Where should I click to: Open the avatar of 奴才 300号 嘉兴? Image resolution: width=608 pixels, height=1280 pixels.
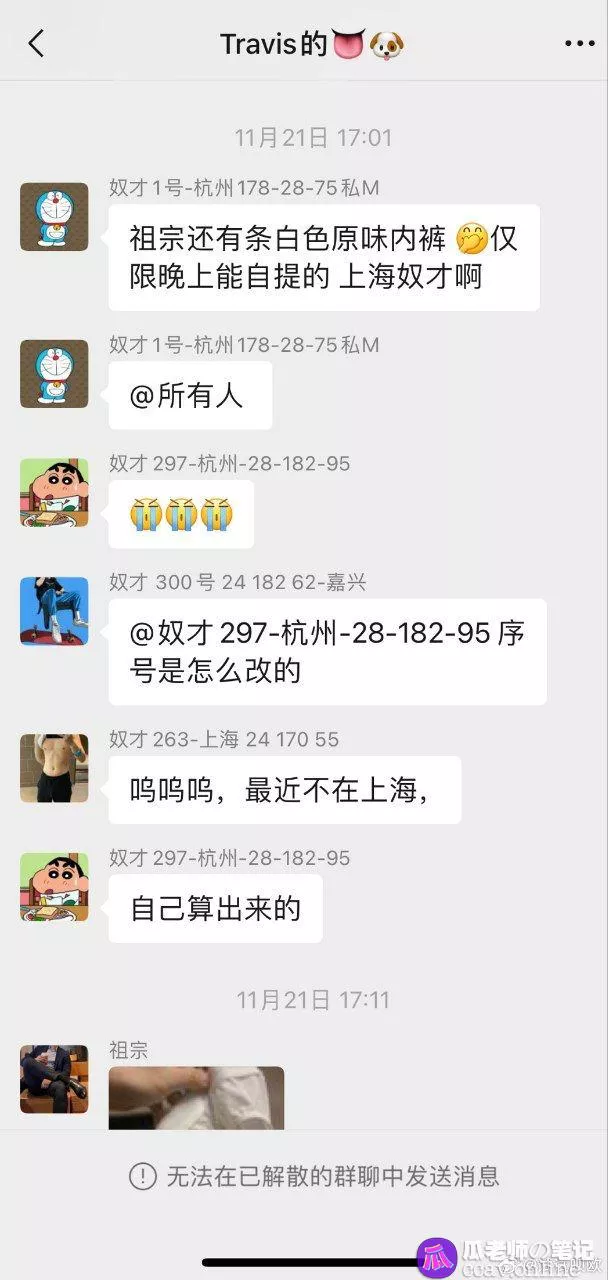tap(54, 611)
